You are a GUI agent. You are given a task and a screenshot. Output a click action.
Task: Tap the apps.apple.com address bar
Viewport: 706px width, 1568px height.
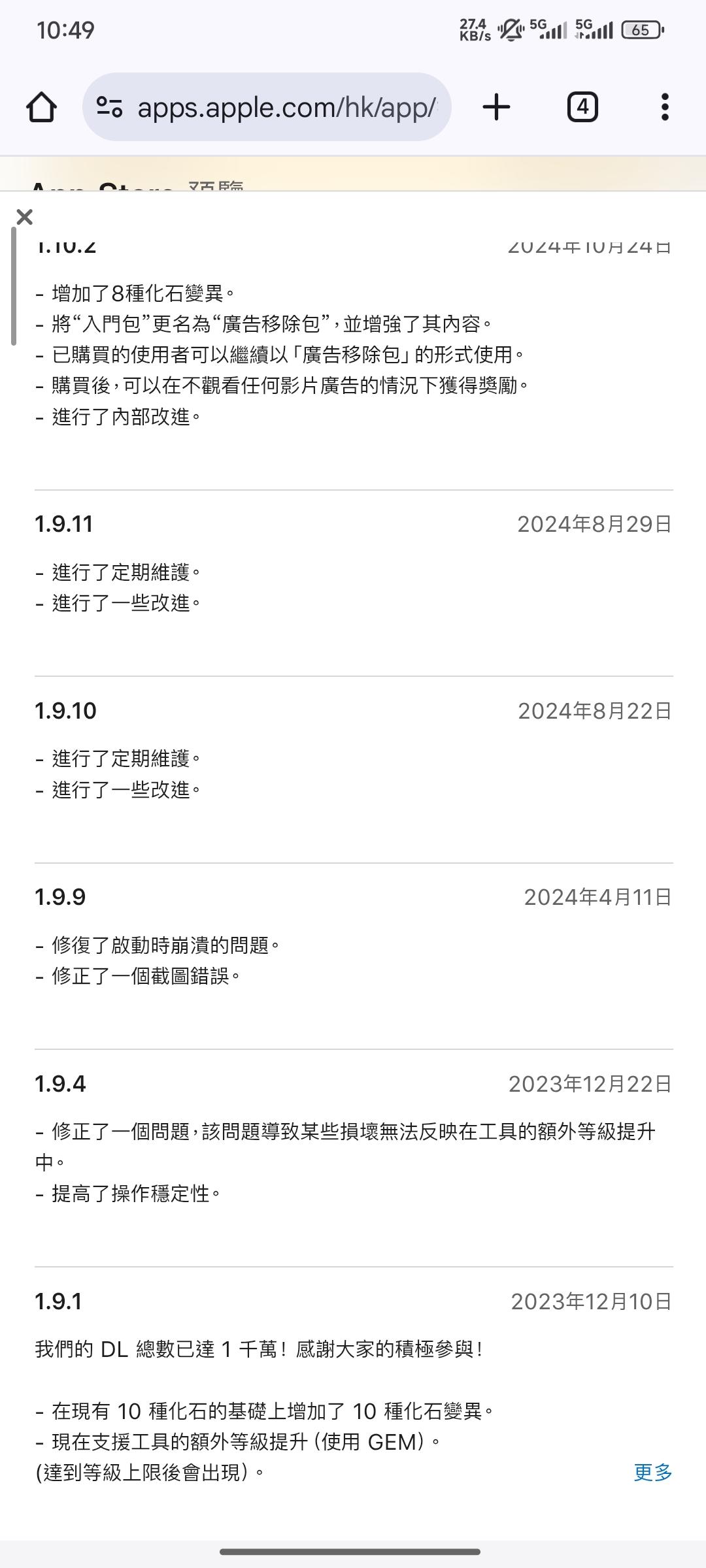pyautogui.click(x=286, y=107)
